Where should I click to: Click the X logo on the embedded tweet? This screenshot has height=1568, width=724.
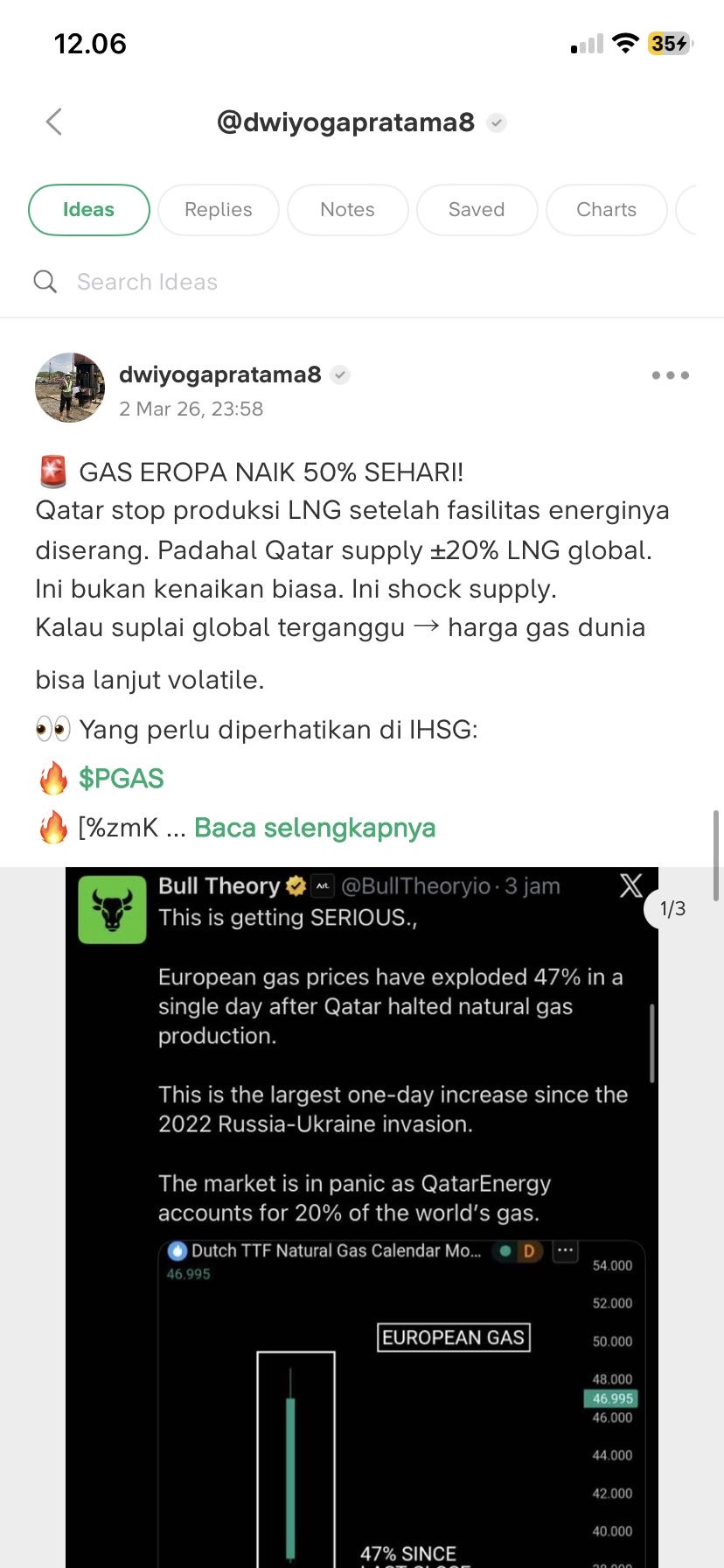[630, 885]
